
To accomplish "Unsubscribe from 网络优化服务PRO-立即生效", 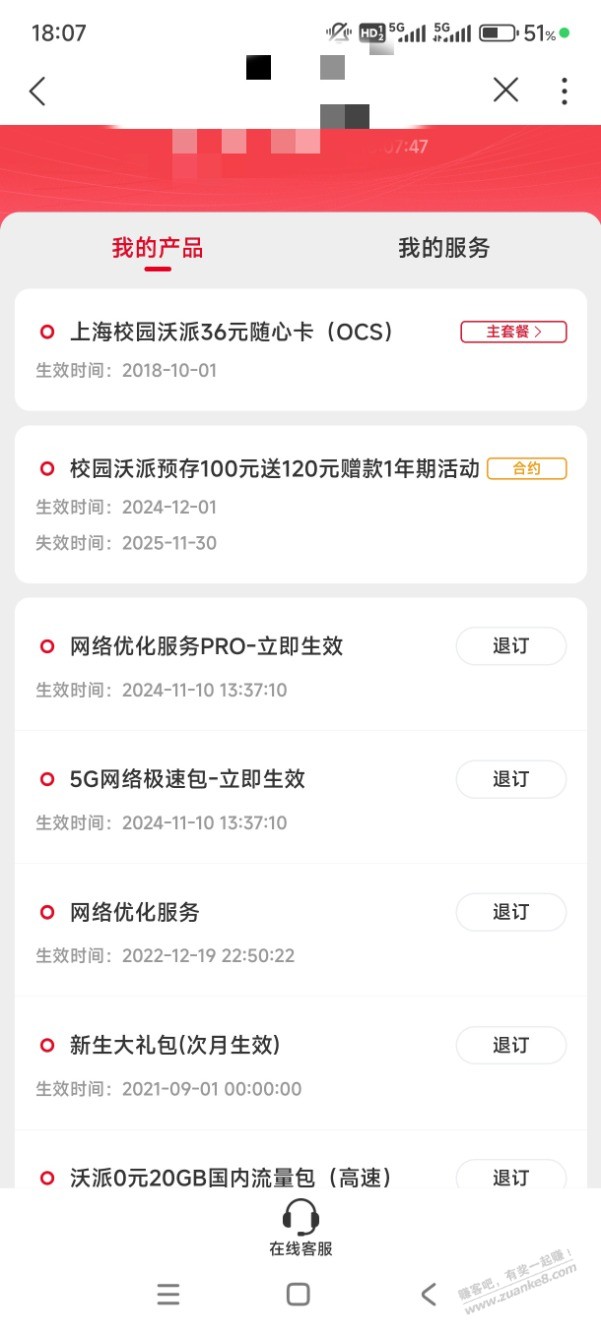I will [x=510, y=646].
